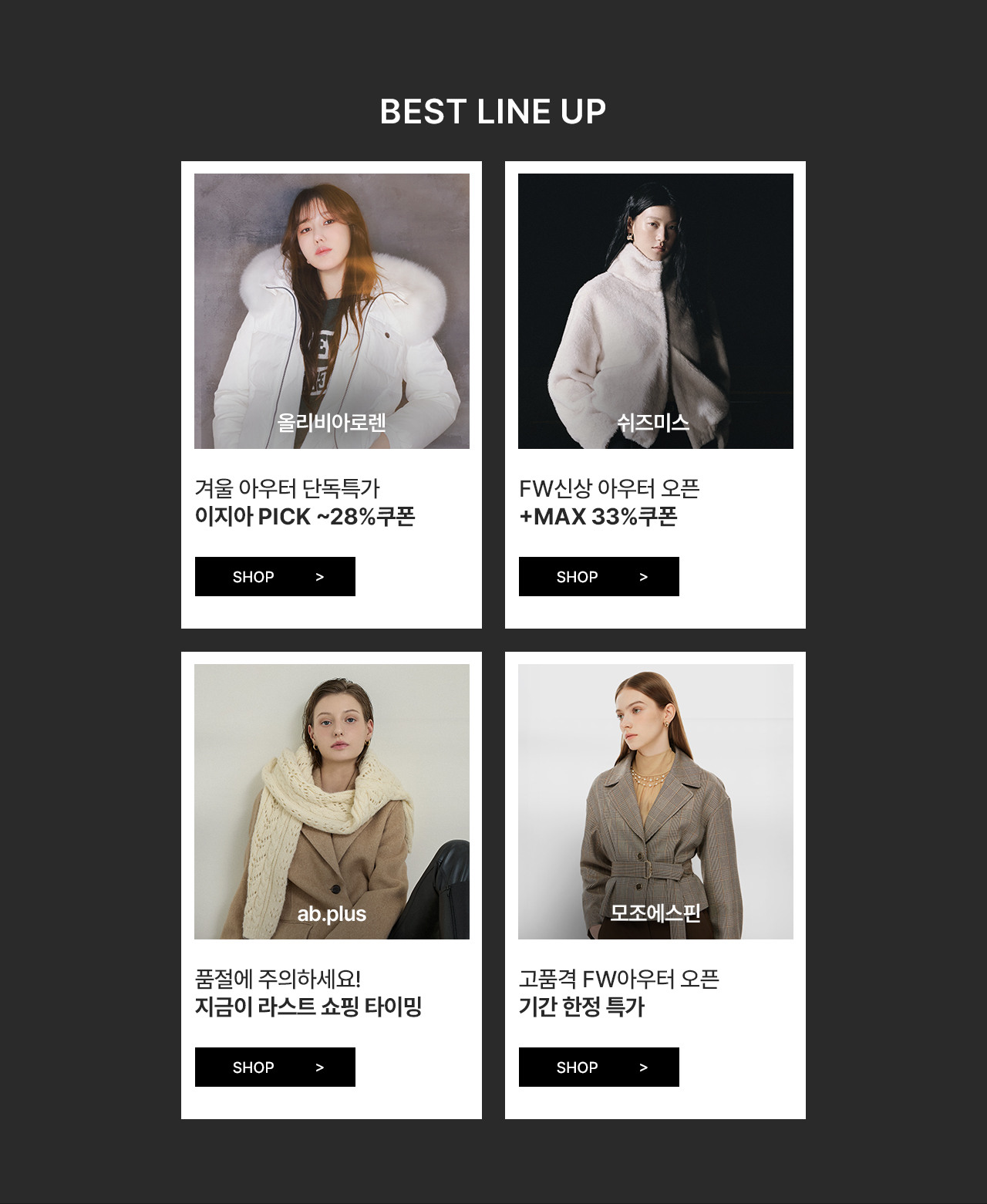View the ab.plus beige coat image
Image resolution: width=987 pixels, height=1204 pixels.
pos(332,801)
